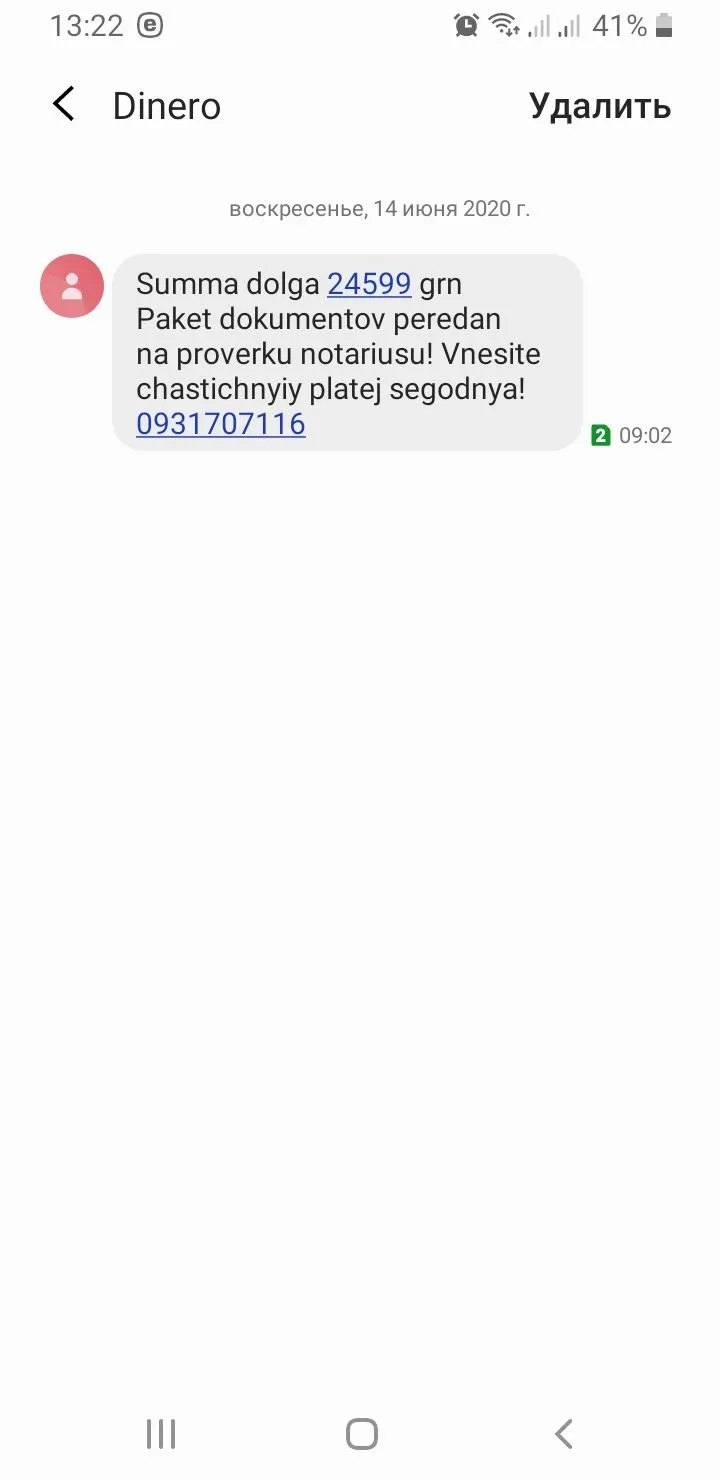This screenshot has height=1480, width=720.
Task: Go back from the Dinero conversation
Action: (x=64, y=105)
